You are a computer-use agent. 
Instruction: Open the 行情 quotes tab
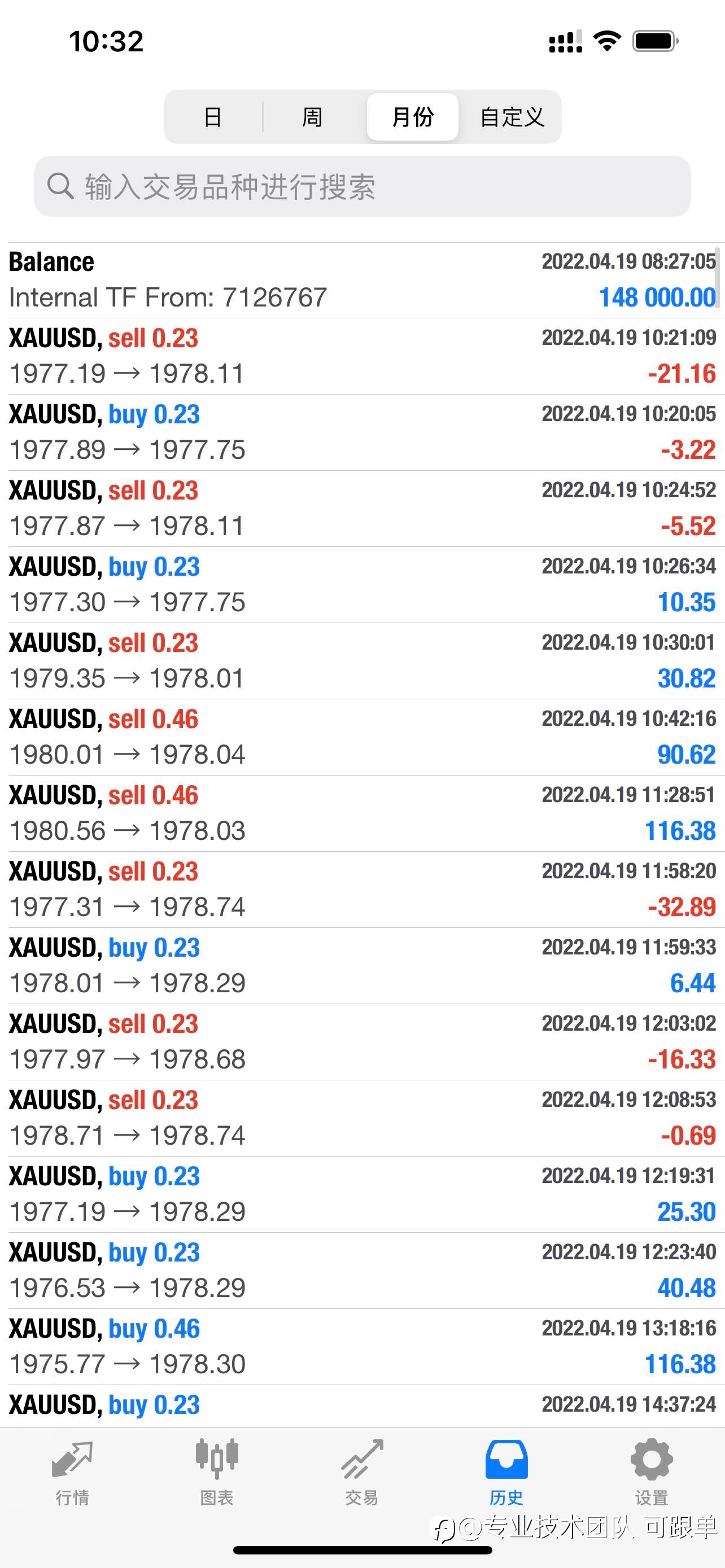72,1472
